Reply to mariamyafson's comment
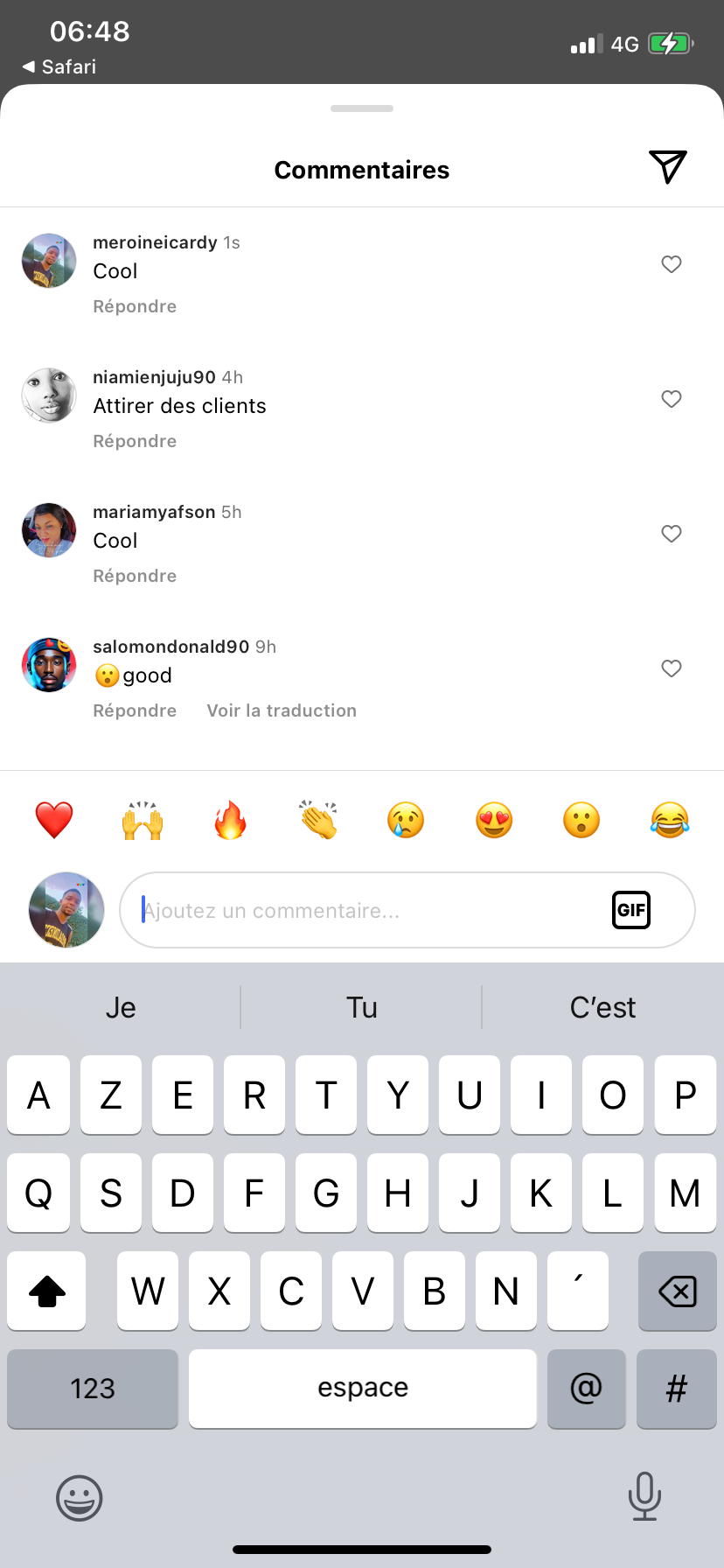Viewport: 724px width, 1568px height. pyautogui.click(x=135, y=576)
